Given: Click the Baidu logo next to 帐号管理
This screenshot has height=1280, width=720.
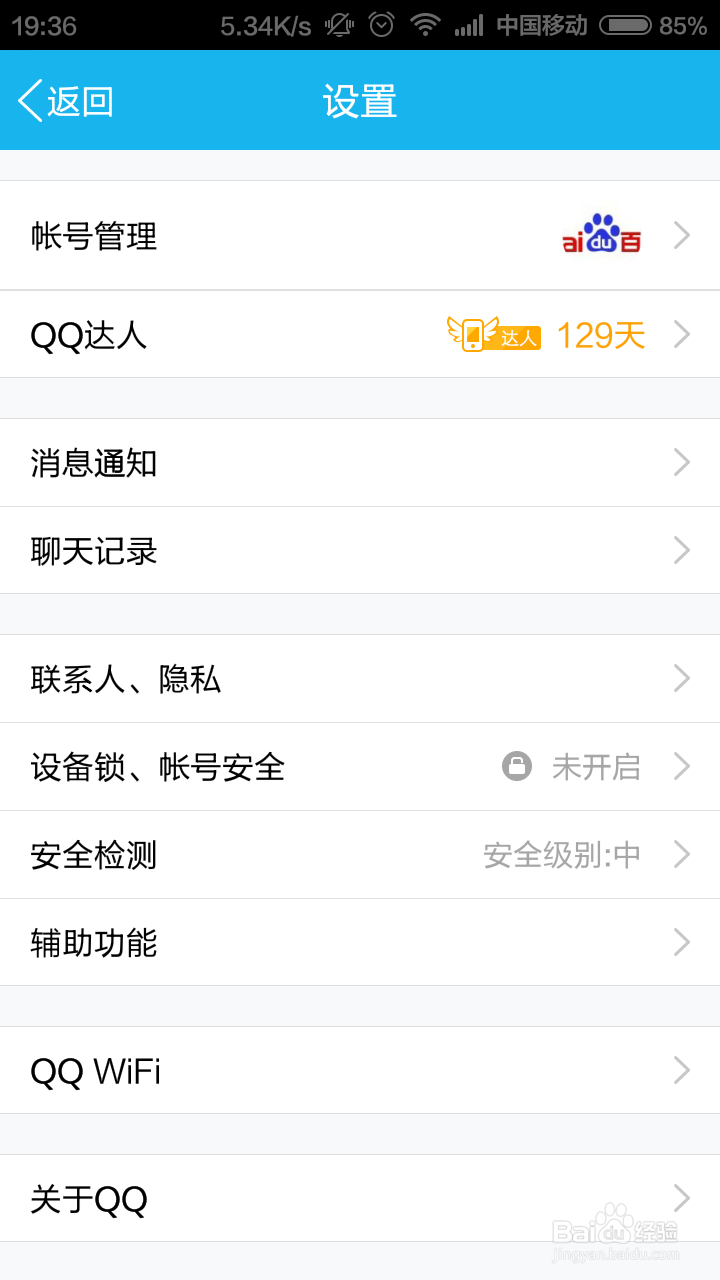Looking at the screenshot, I should (x=600, y=234).
